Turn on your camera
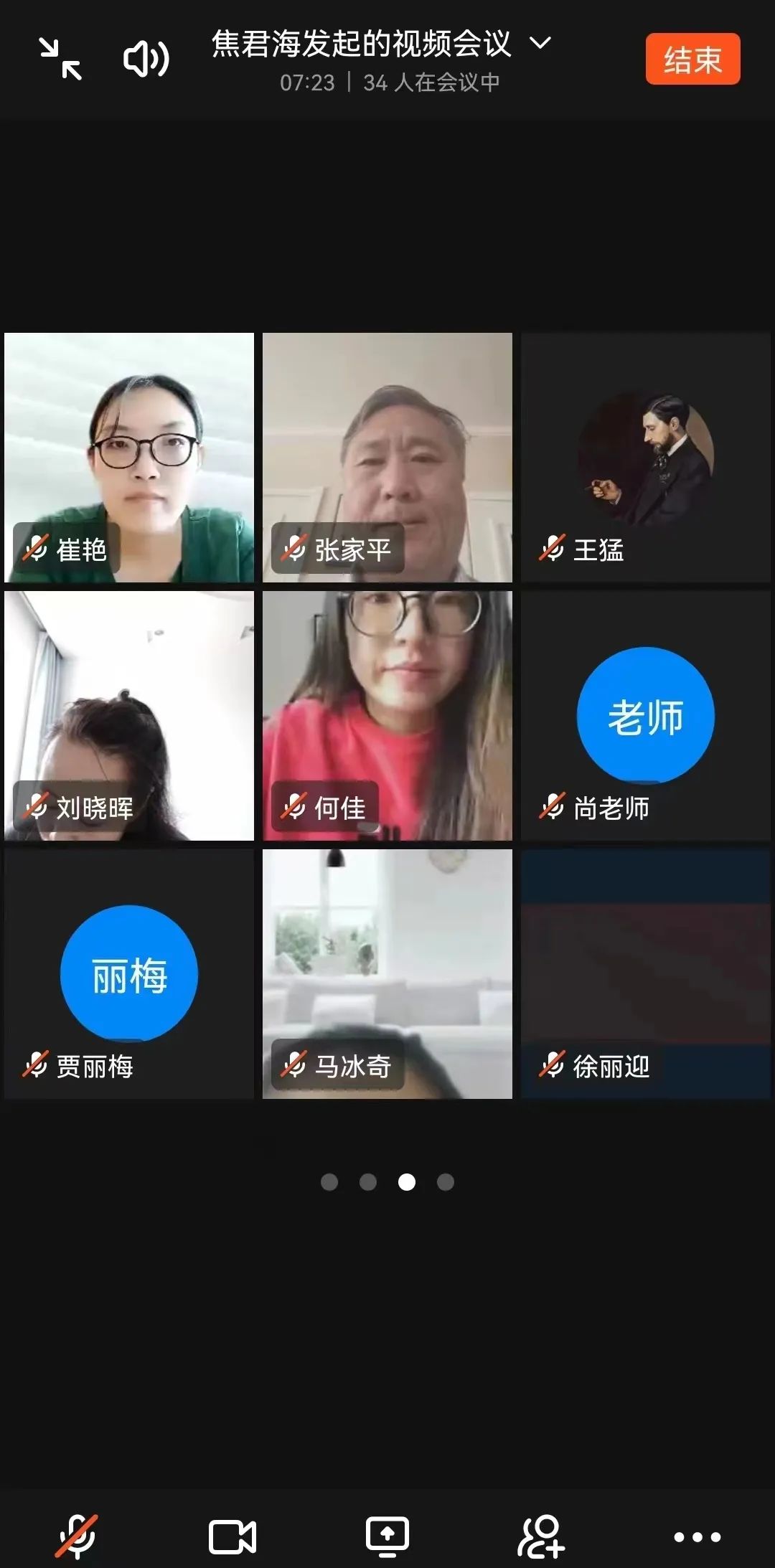 pyautogui.click(x=232, y=1536)
